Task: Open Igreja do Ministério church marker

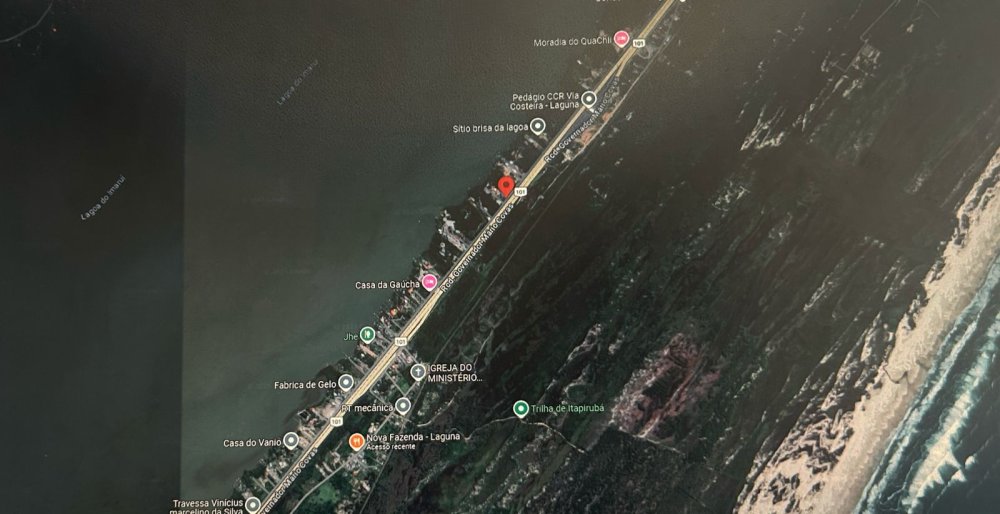Action: tap(419, 373)
